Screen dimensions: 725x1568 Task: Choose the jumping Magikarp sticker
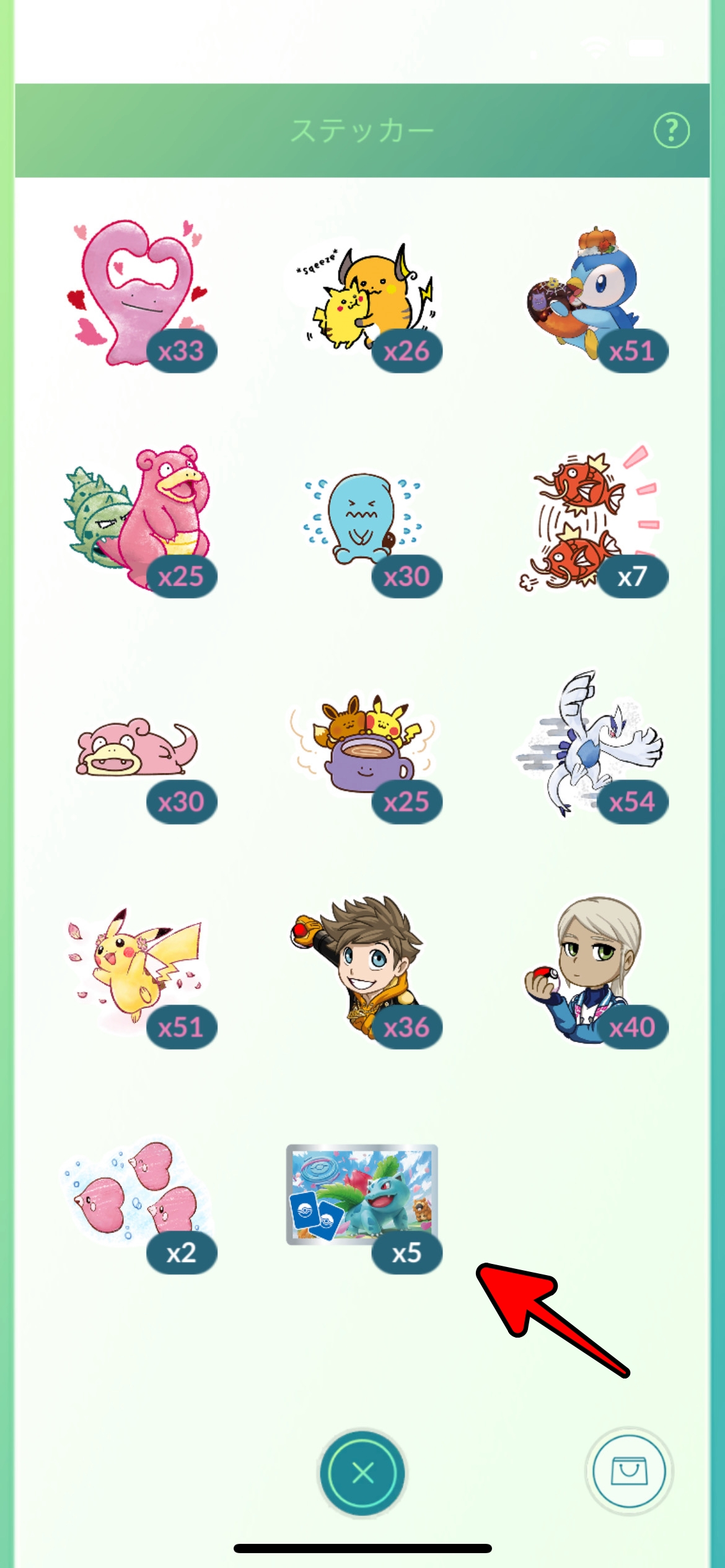click(x=586, y=517)
